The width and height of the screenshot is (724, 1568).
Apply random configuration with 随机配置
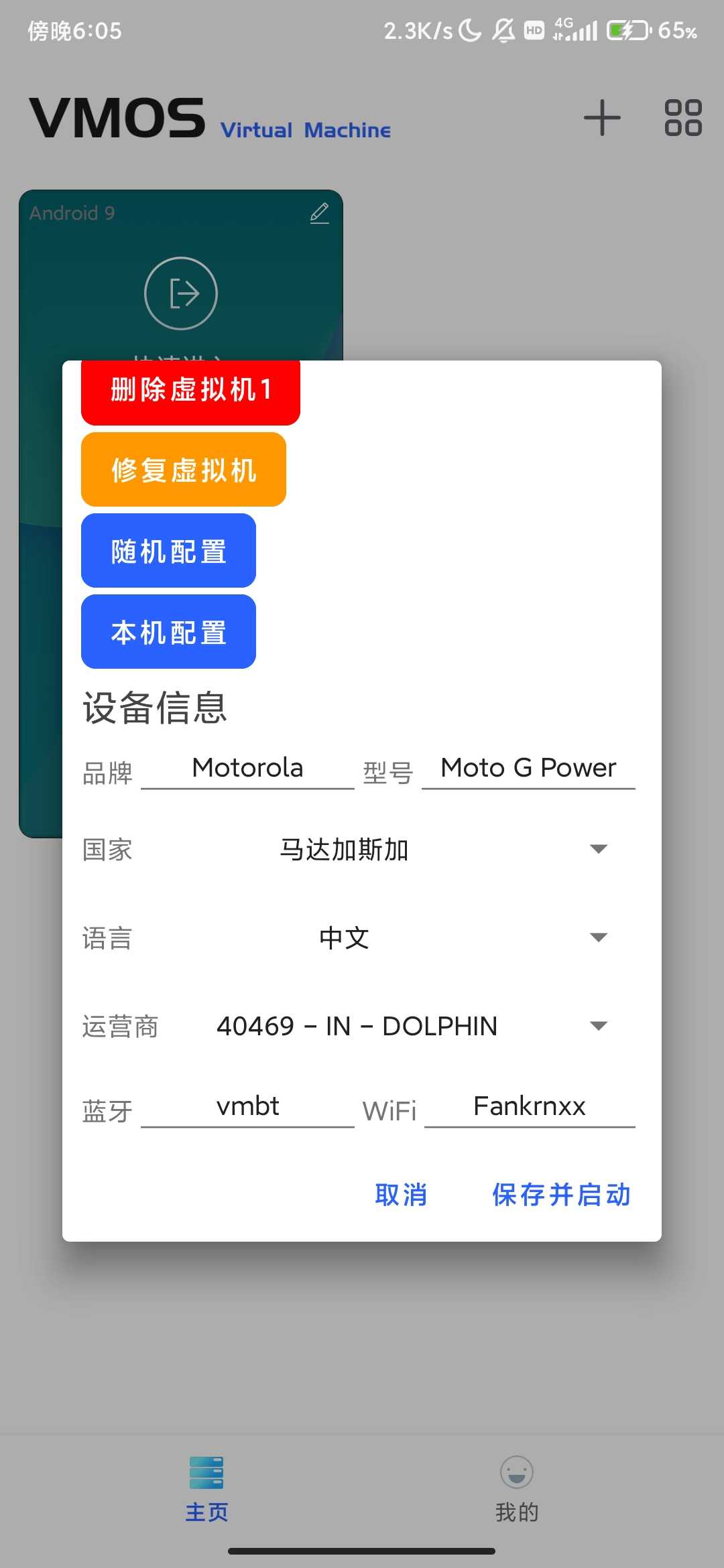tap(168, 551)
